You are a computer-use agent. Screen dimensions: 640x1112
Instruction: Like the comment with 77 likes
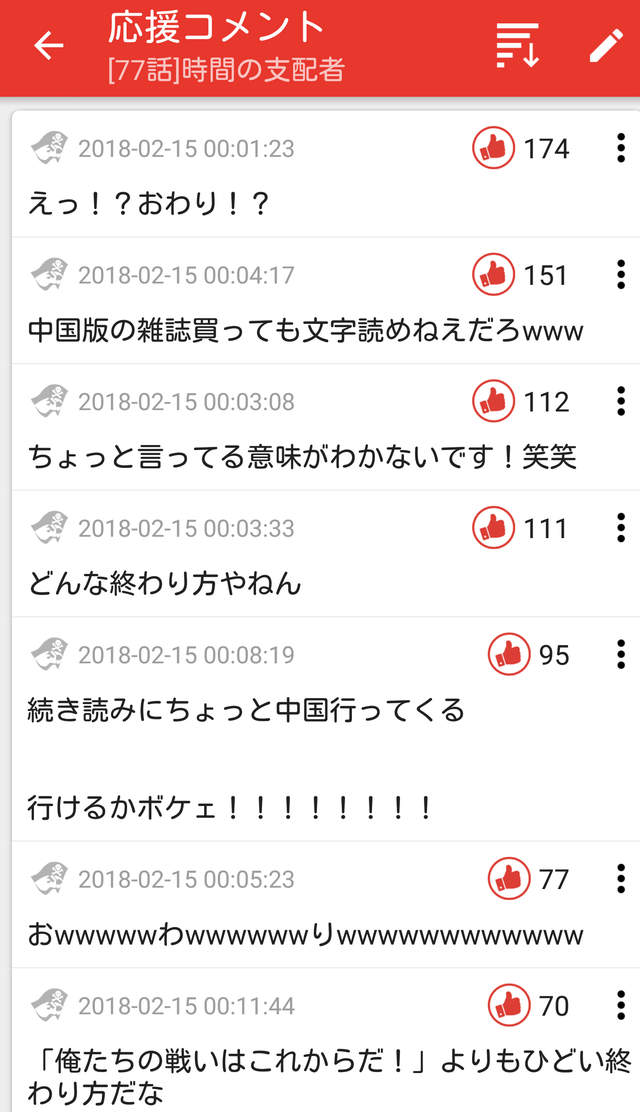pyautogui.click(x=509, y=879)
